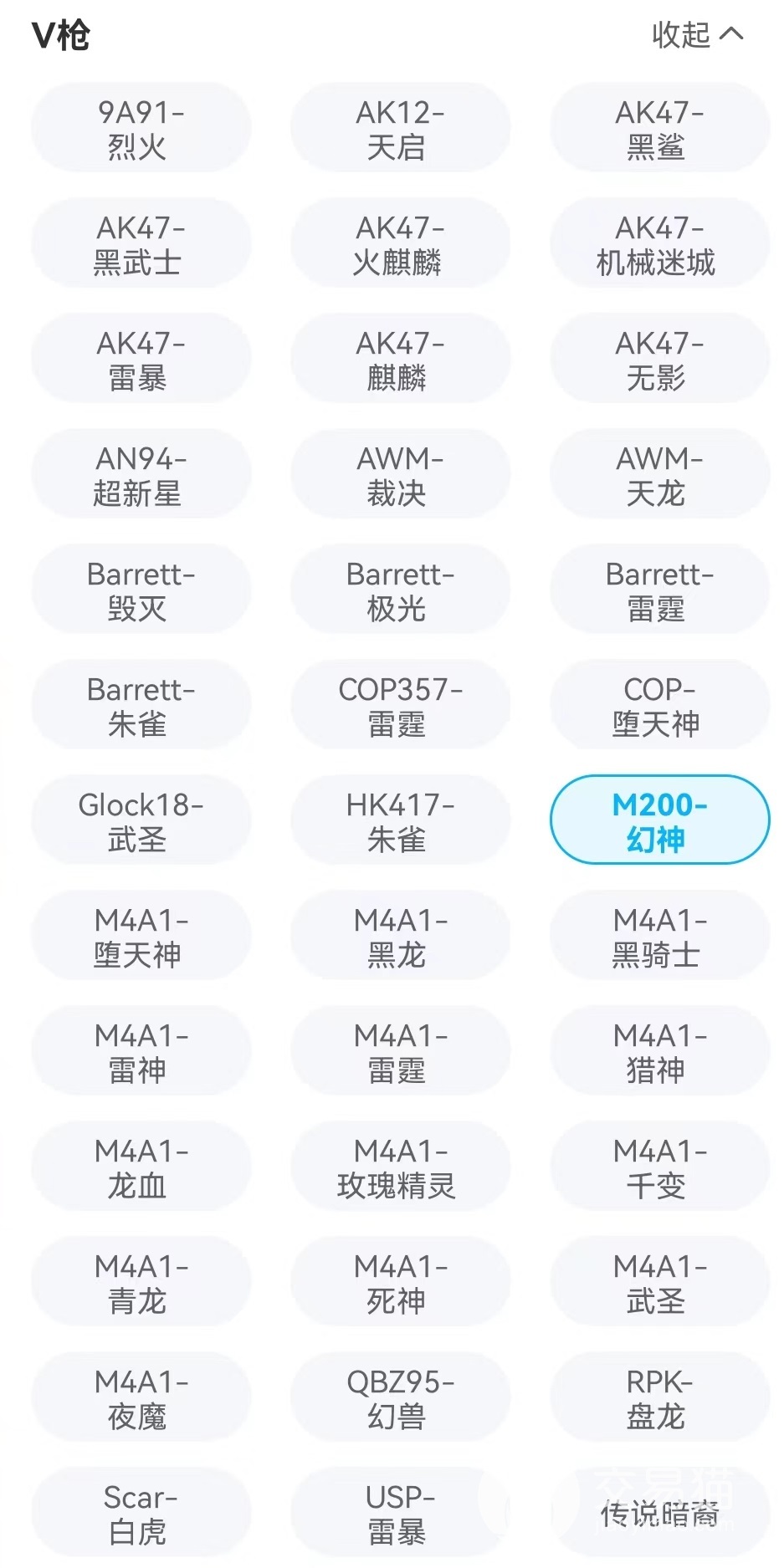Pick the HK417-朱雀 chip
This screenshot has height=1568, width=784.
pyautogui.click(x=400, y=821)
